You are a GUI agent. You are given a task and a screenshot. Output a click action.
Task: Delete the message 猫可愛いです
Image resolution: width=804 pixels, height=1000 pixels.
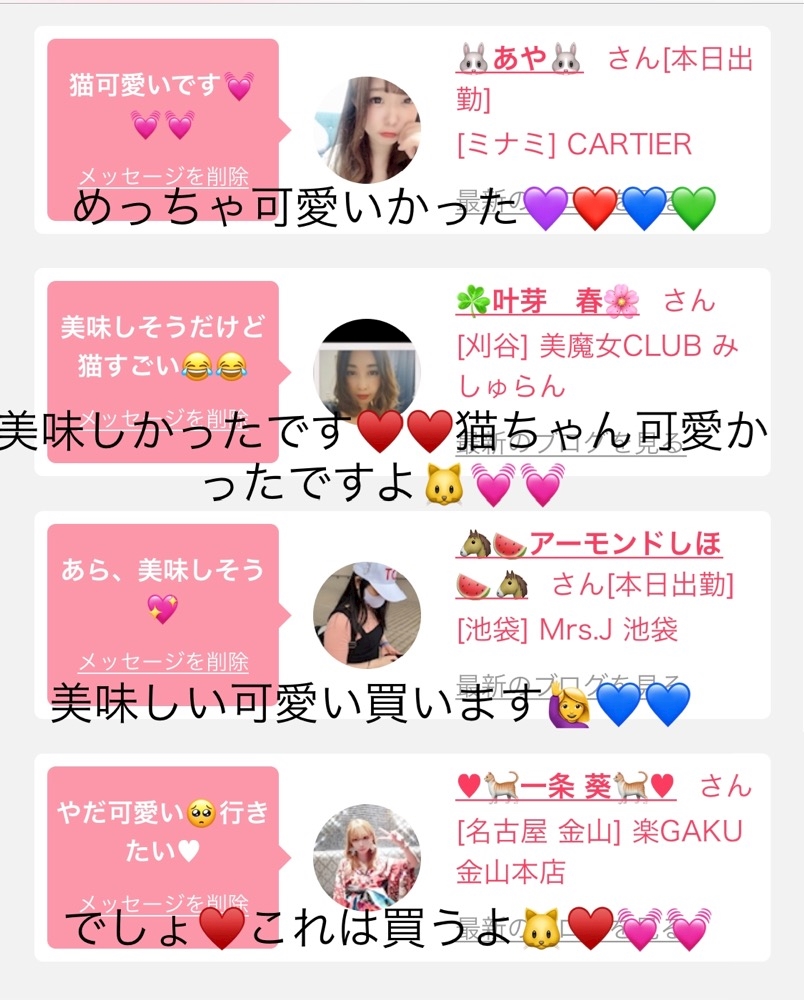coord(163,176)
